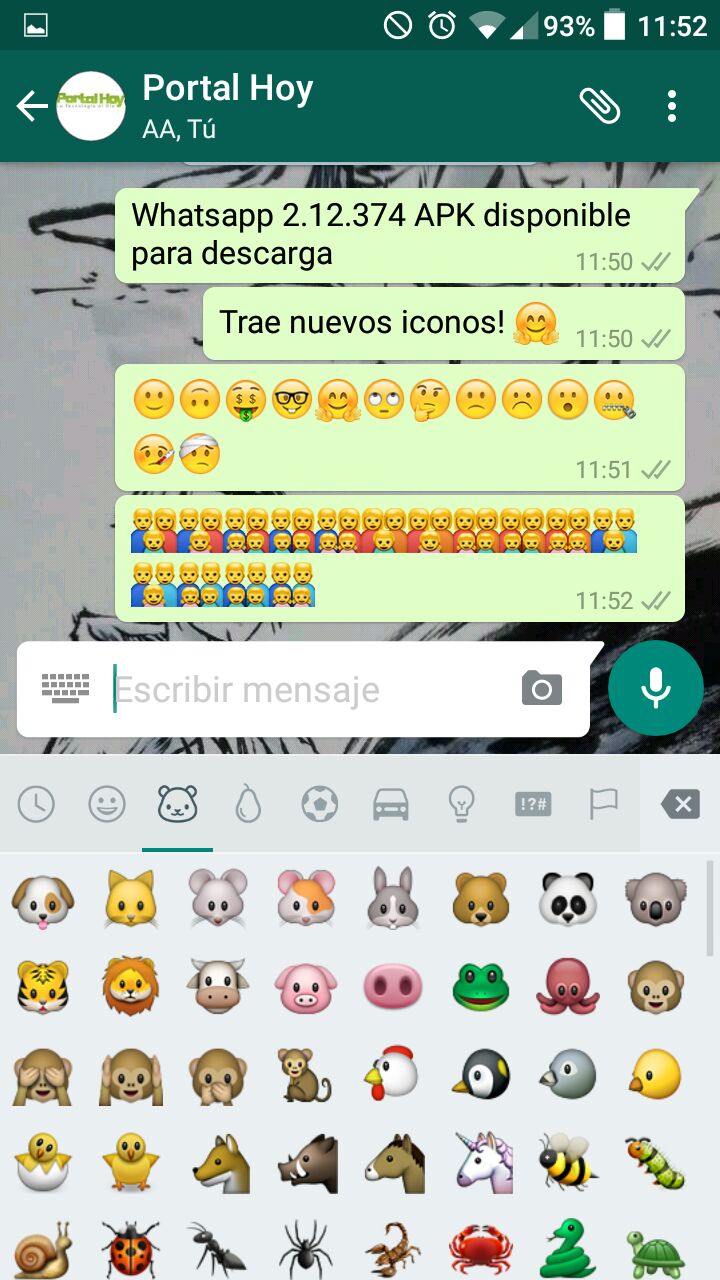Insert the frog emoji
This screenshot has width=720, height=1280.
click(482, 986)
